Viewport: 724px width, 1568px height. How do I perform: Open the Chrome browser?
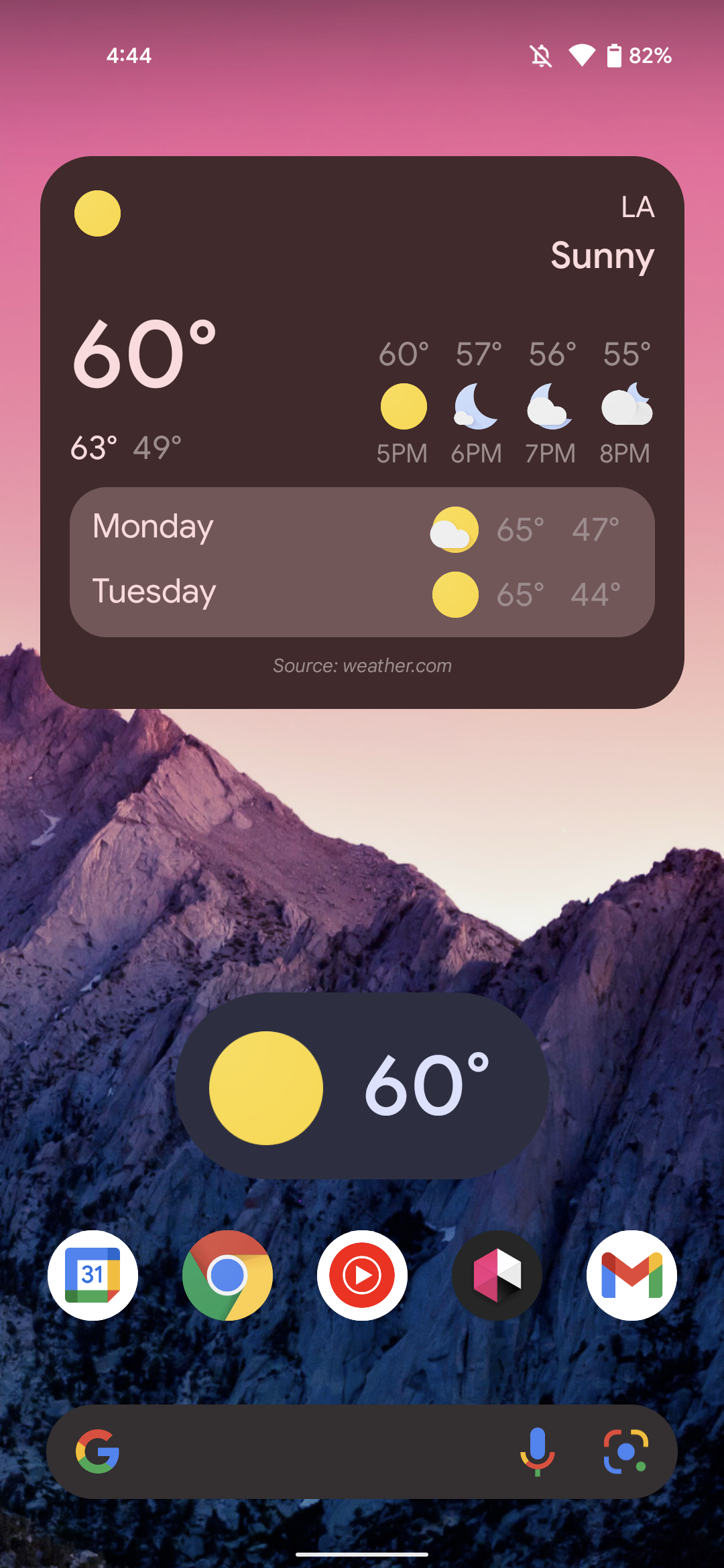(227, 1275)
